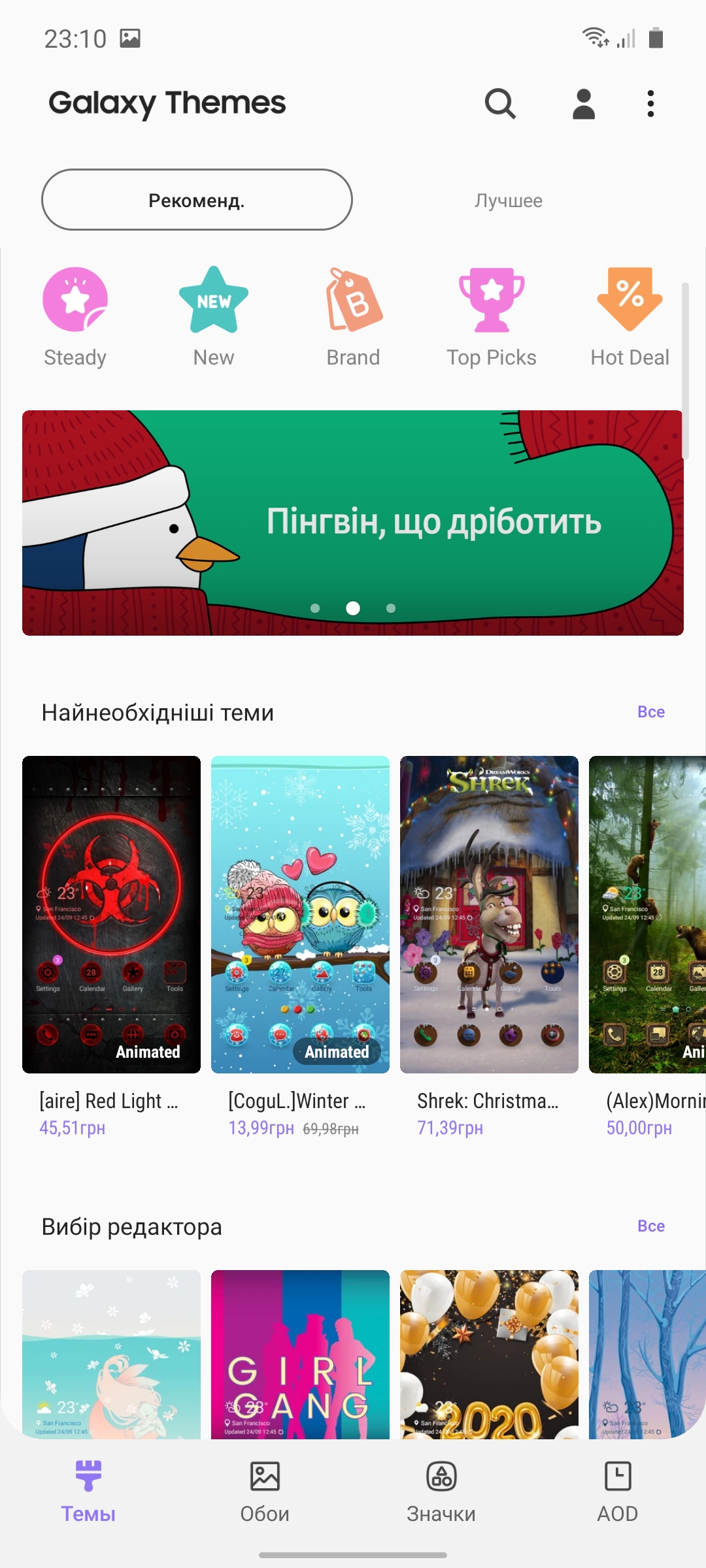This screenshot has width=706, height=1568.
Task: Show all Найнеобхідніші теми
Action: coord(650,712)
